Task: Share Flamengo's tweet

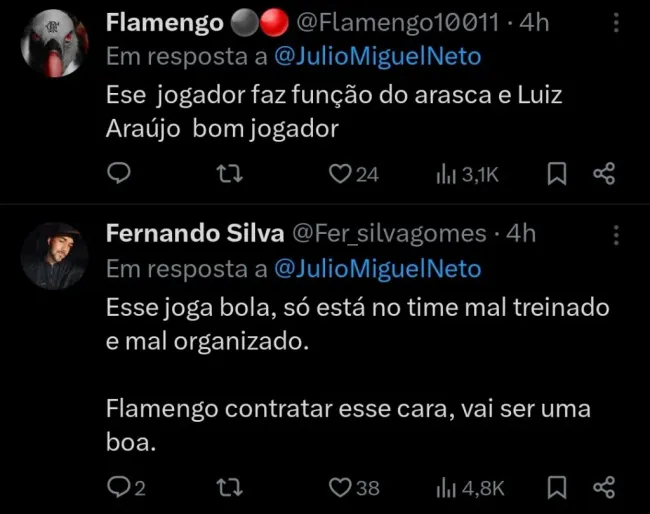Action: (603, 174)
